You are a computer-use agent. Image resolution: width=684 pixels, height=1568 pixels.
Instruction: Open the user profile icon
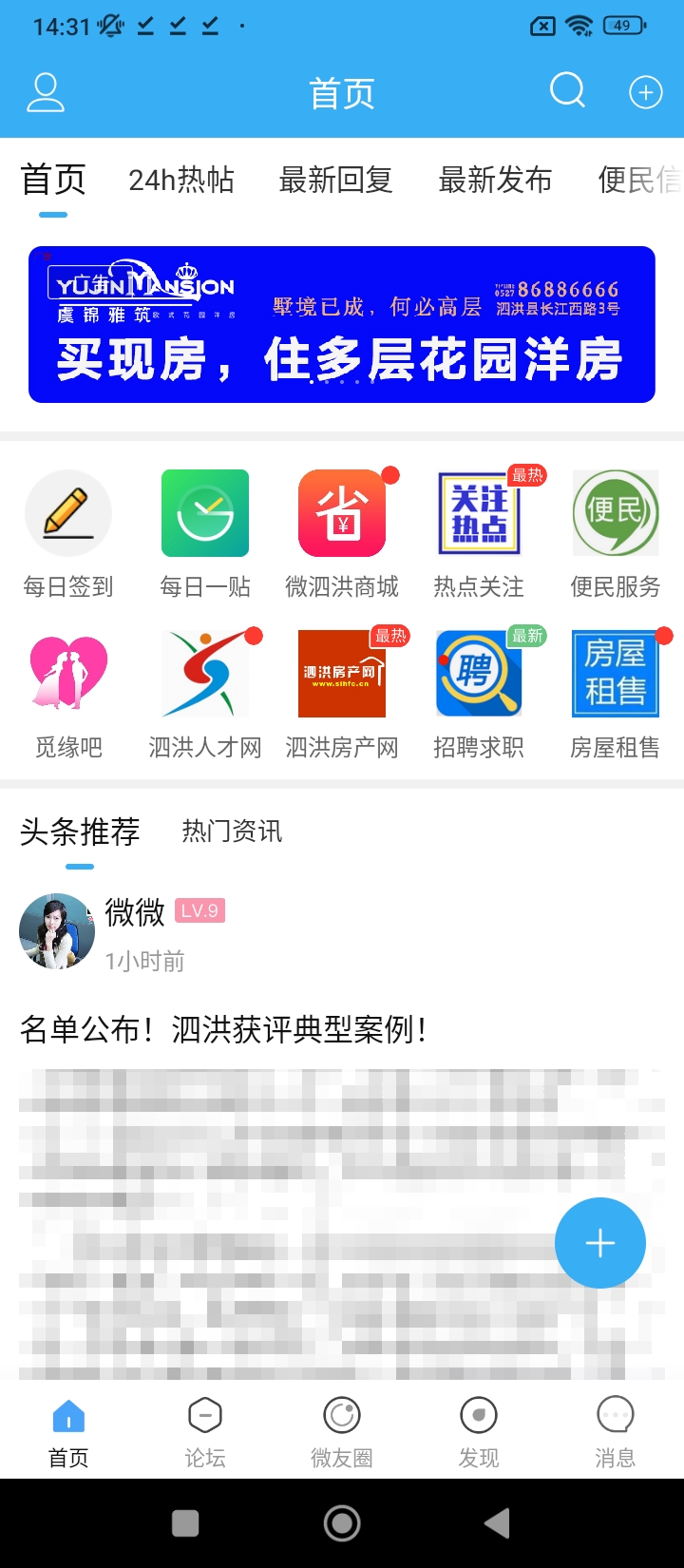pos(45,93)
